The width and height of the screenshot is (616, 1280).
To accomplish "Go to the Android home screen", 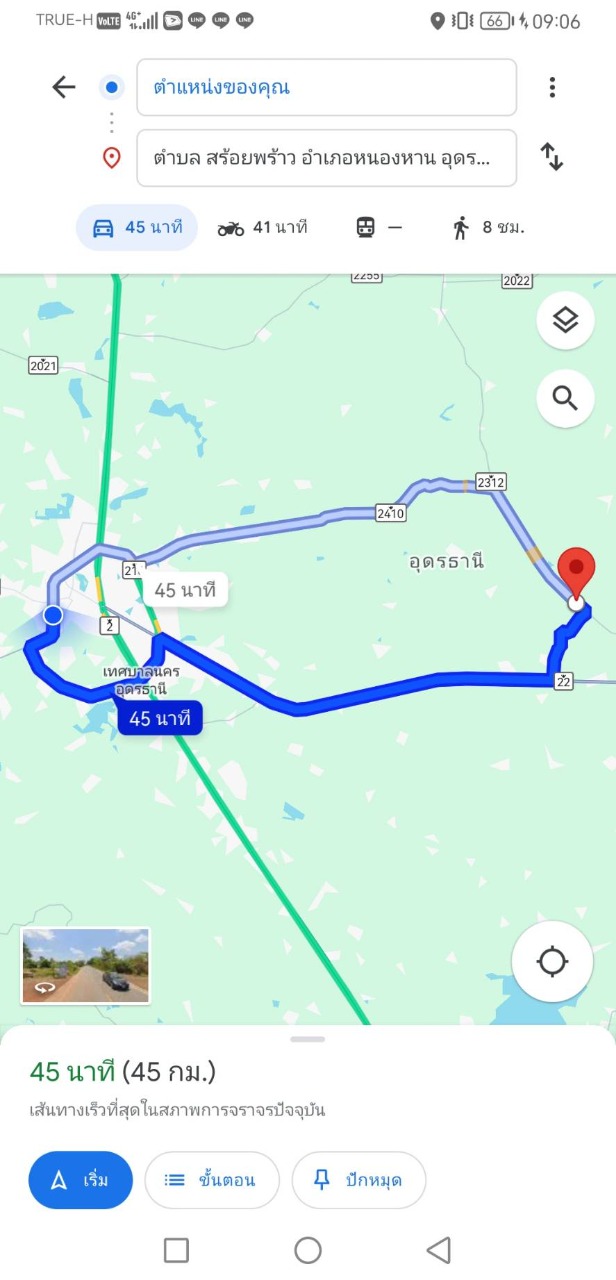I will click(x=308, y=1250).
